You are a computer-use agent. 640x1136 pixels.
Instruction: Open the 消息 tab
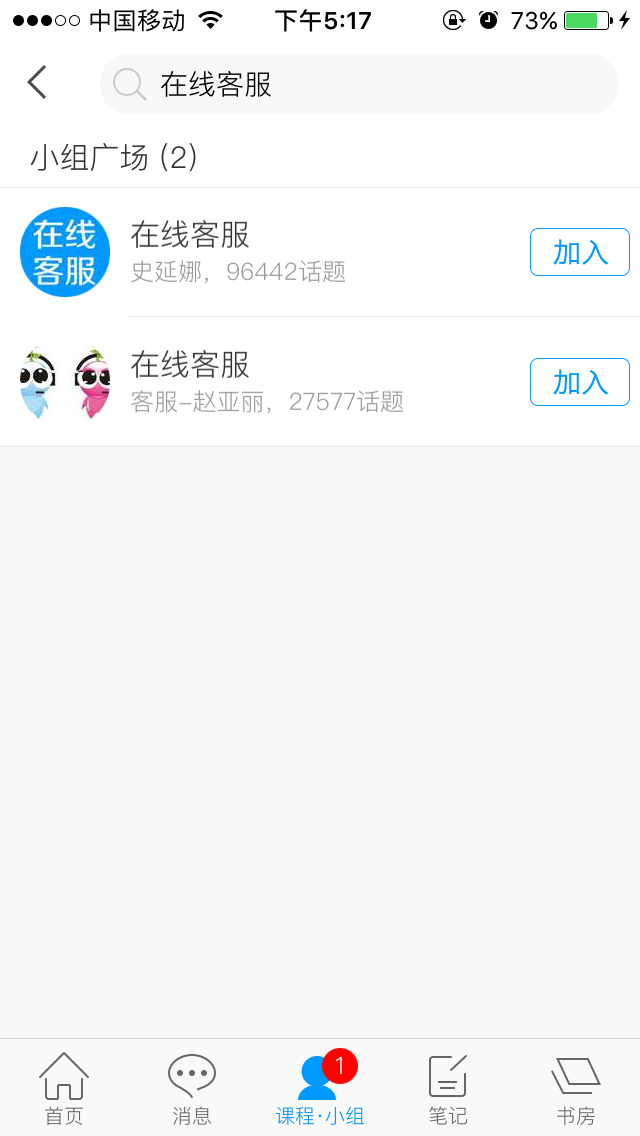coord(192,1089)
